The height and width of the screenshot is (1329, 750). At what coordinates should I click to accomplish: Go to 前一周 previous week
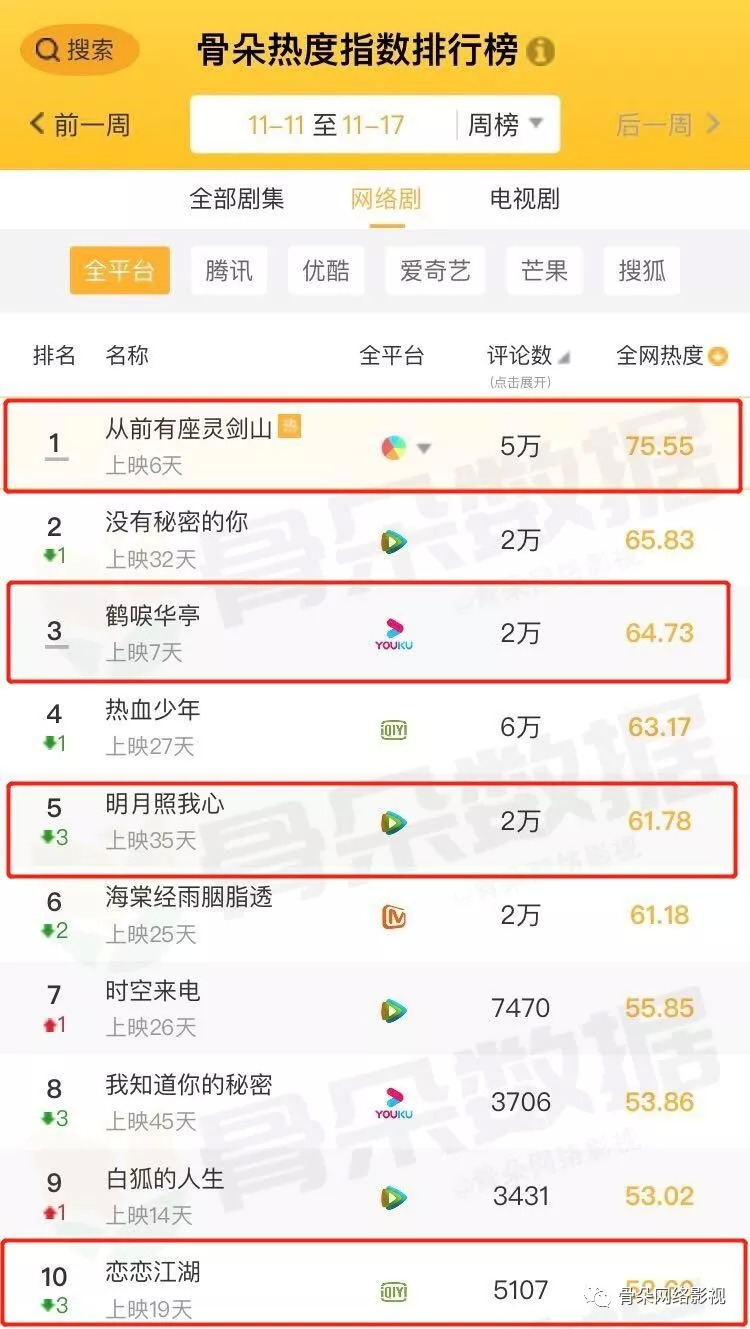[x=80, y=124]
